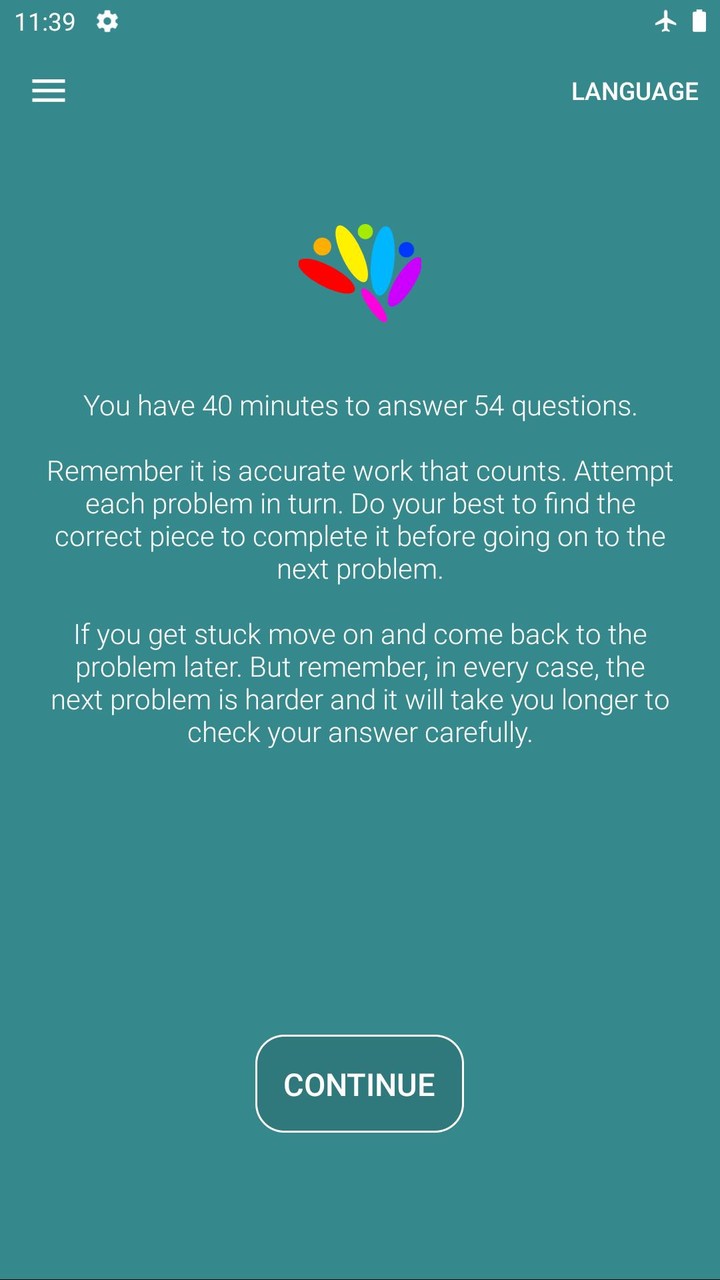This screenshot has width=720, height=1280.
Task: Tap LANGUAGE to change app language
Action: pos(634,91)
